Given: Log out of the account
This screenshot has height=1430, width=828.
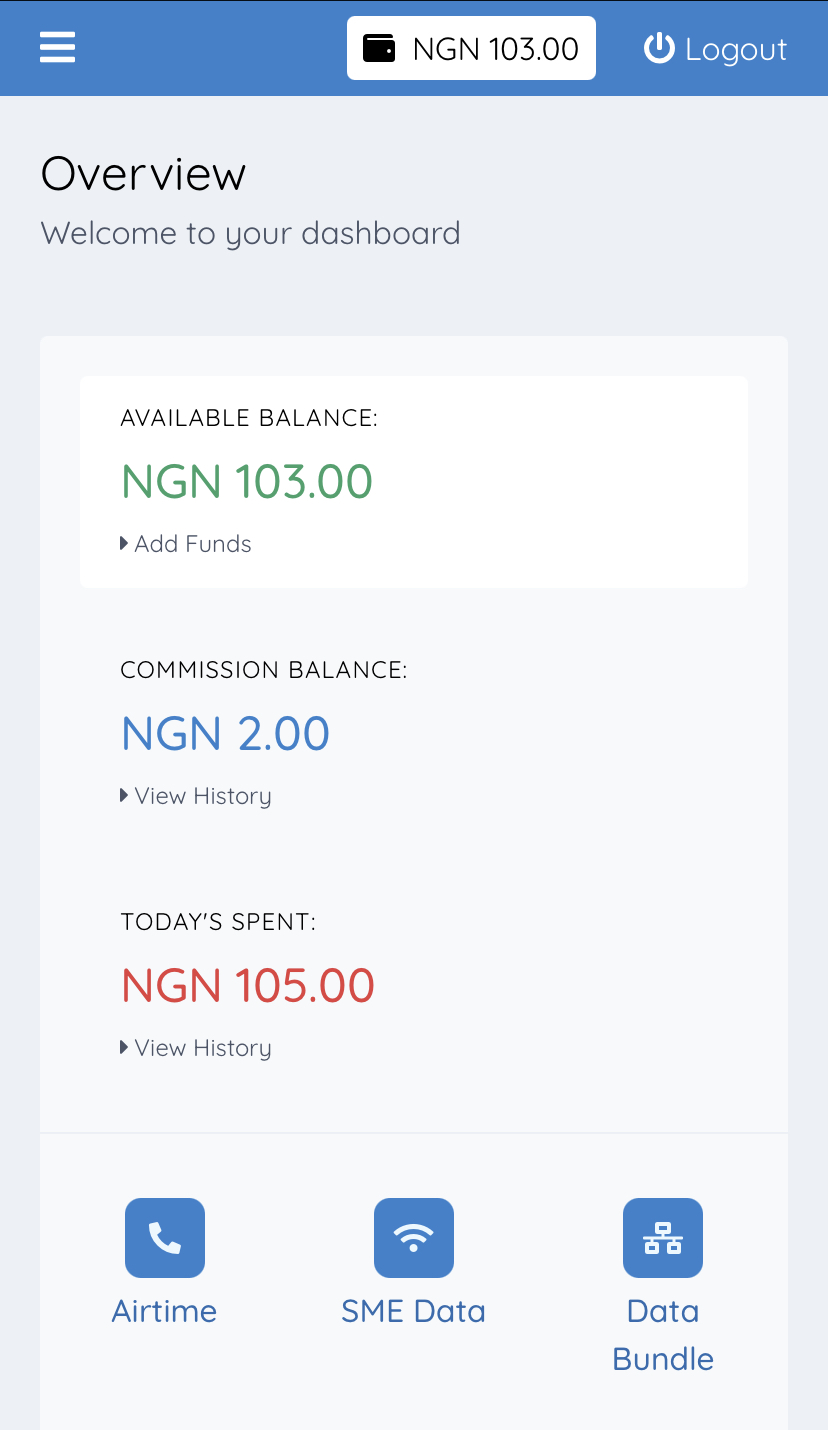Looking at the screenshot, I should click(715, 48).
